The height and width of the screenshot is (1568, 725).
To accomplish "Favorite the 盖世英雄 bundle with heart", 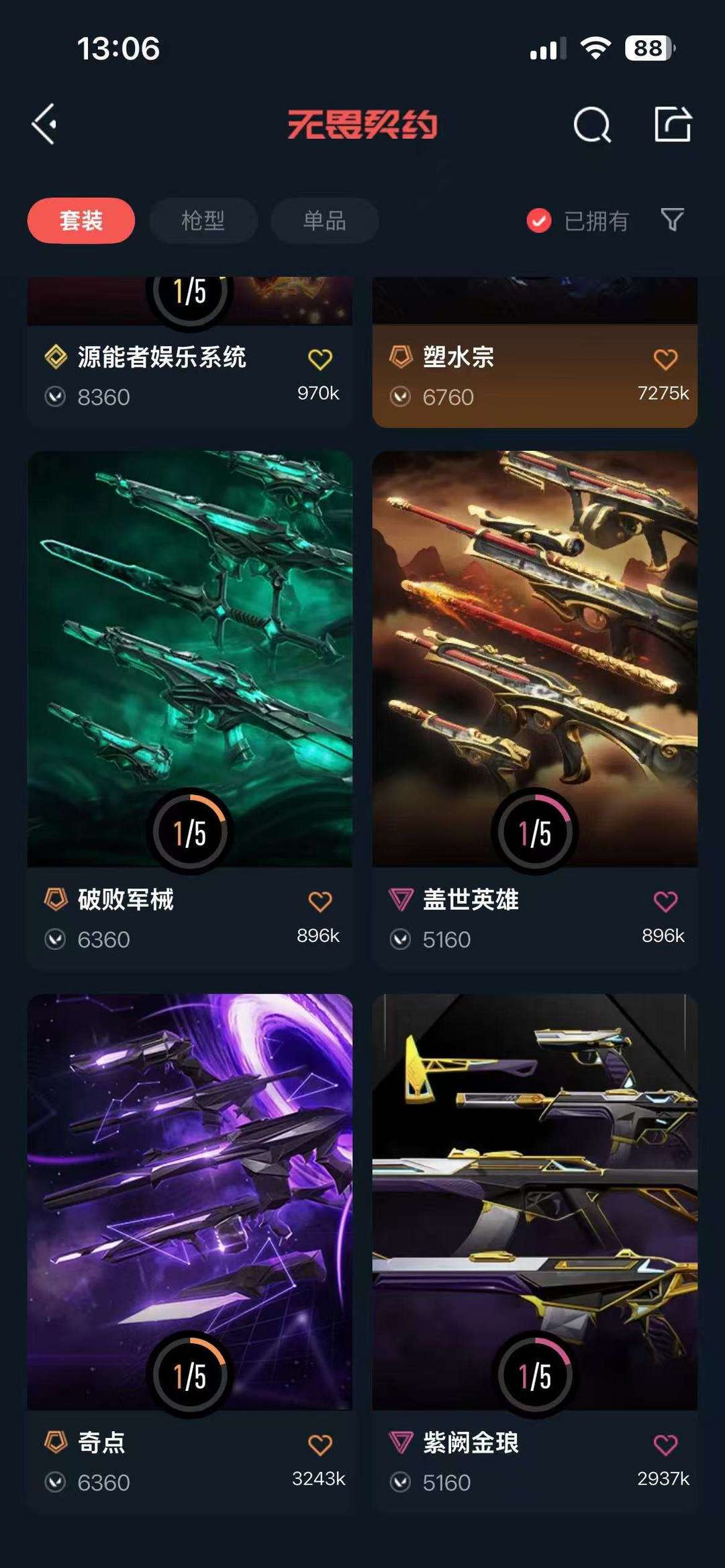I will 665,902.
